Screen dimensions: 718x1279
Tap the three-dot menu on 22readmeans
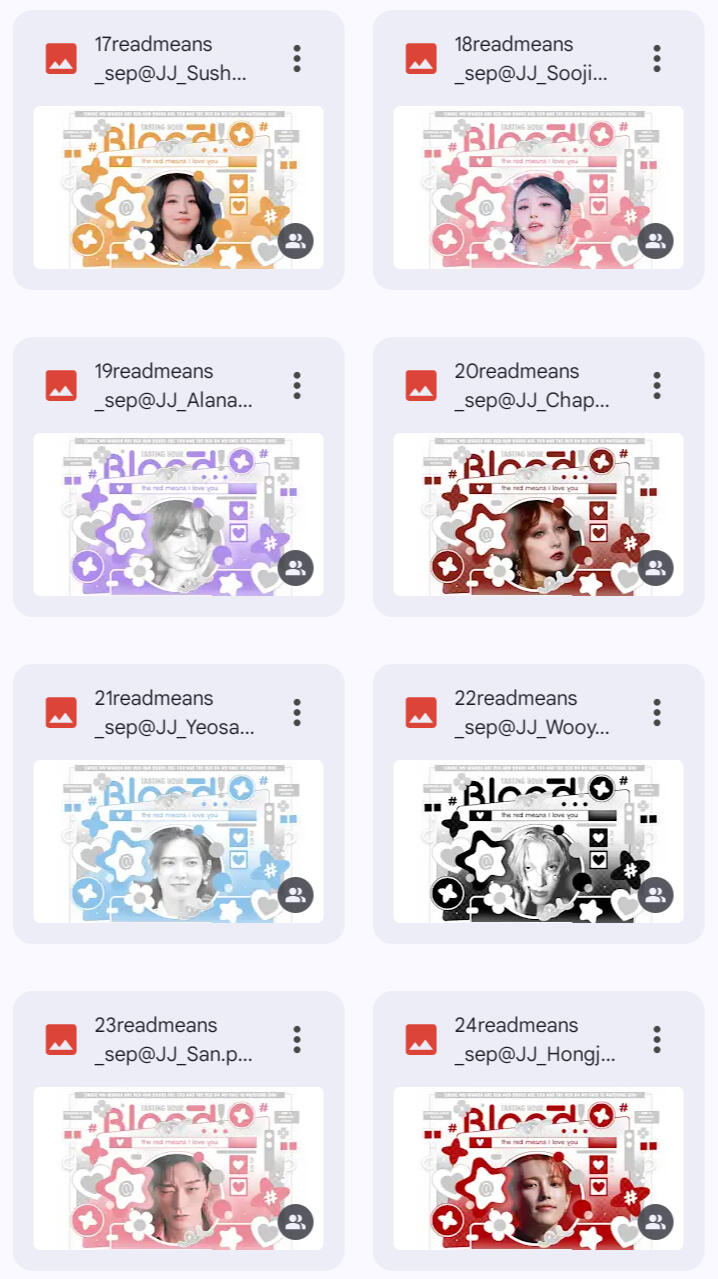pyautogui.click(x=657, y=712)
